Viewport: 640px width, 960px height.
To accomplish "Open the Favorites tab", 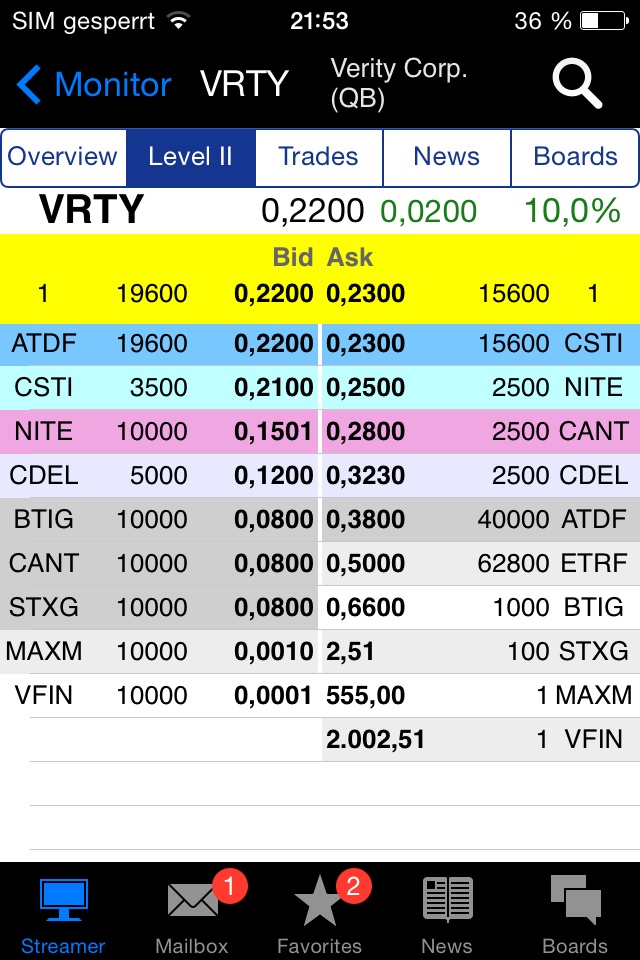I will (x=319, y=912).
